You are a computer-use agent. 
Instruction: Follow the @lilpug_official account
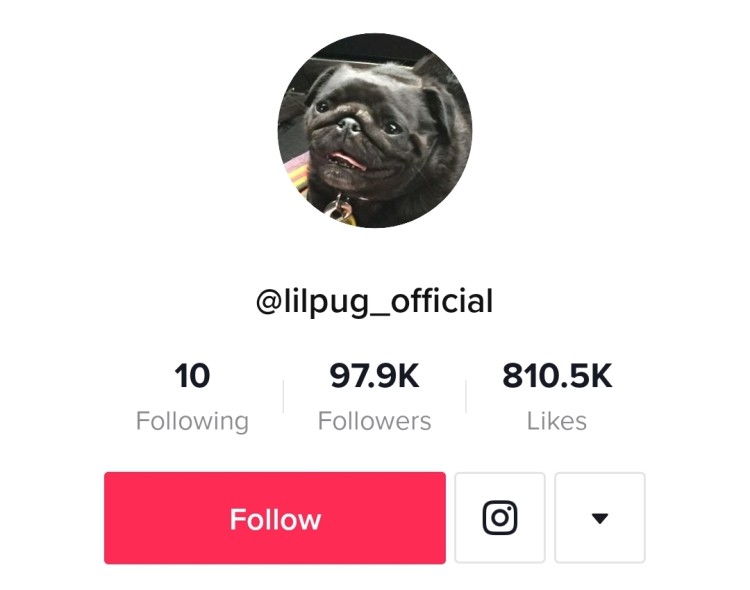point(274,518)
